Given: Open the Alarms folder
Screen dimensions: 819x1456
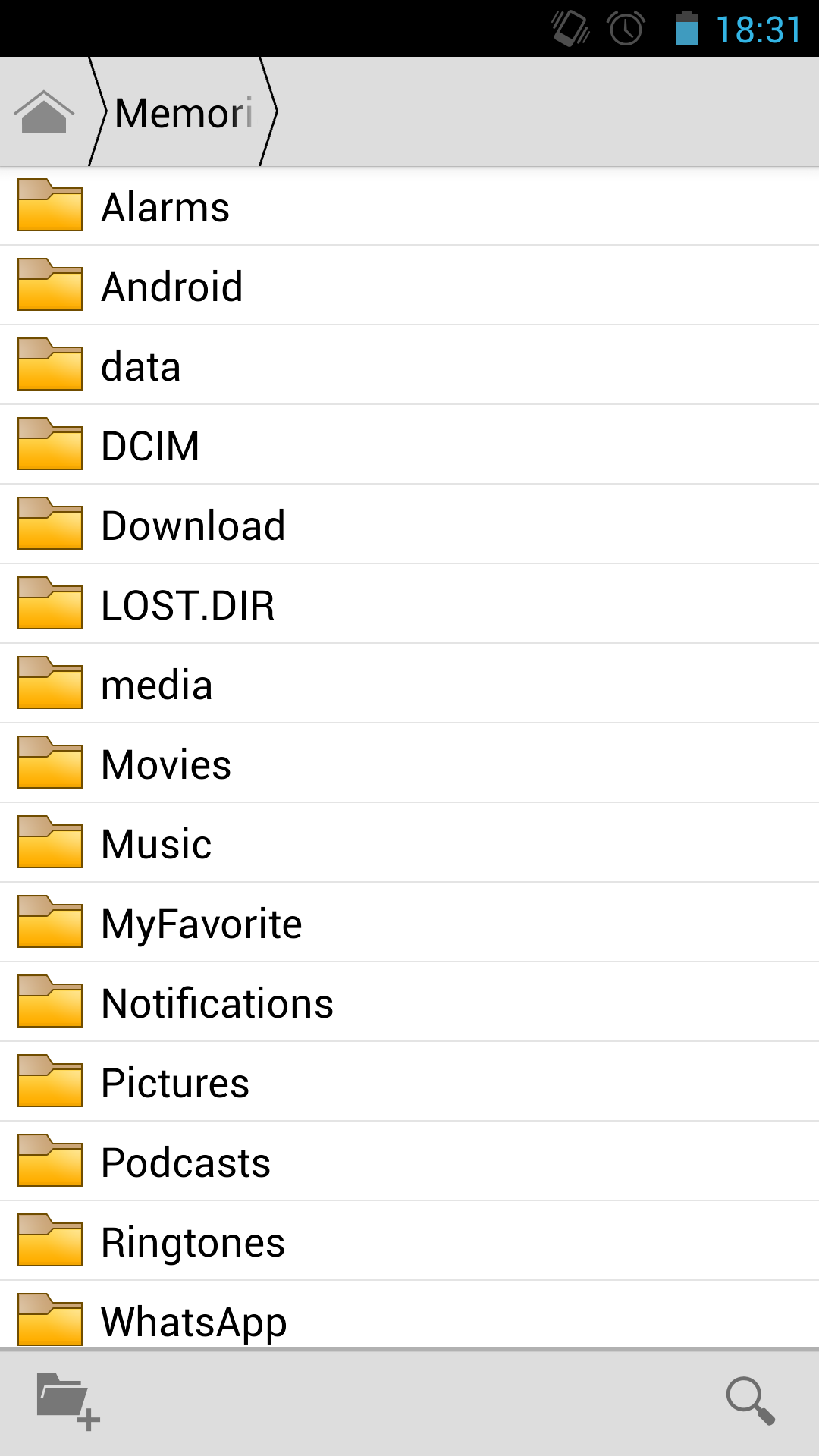Looking at the screenshot, I should point(409,206).
